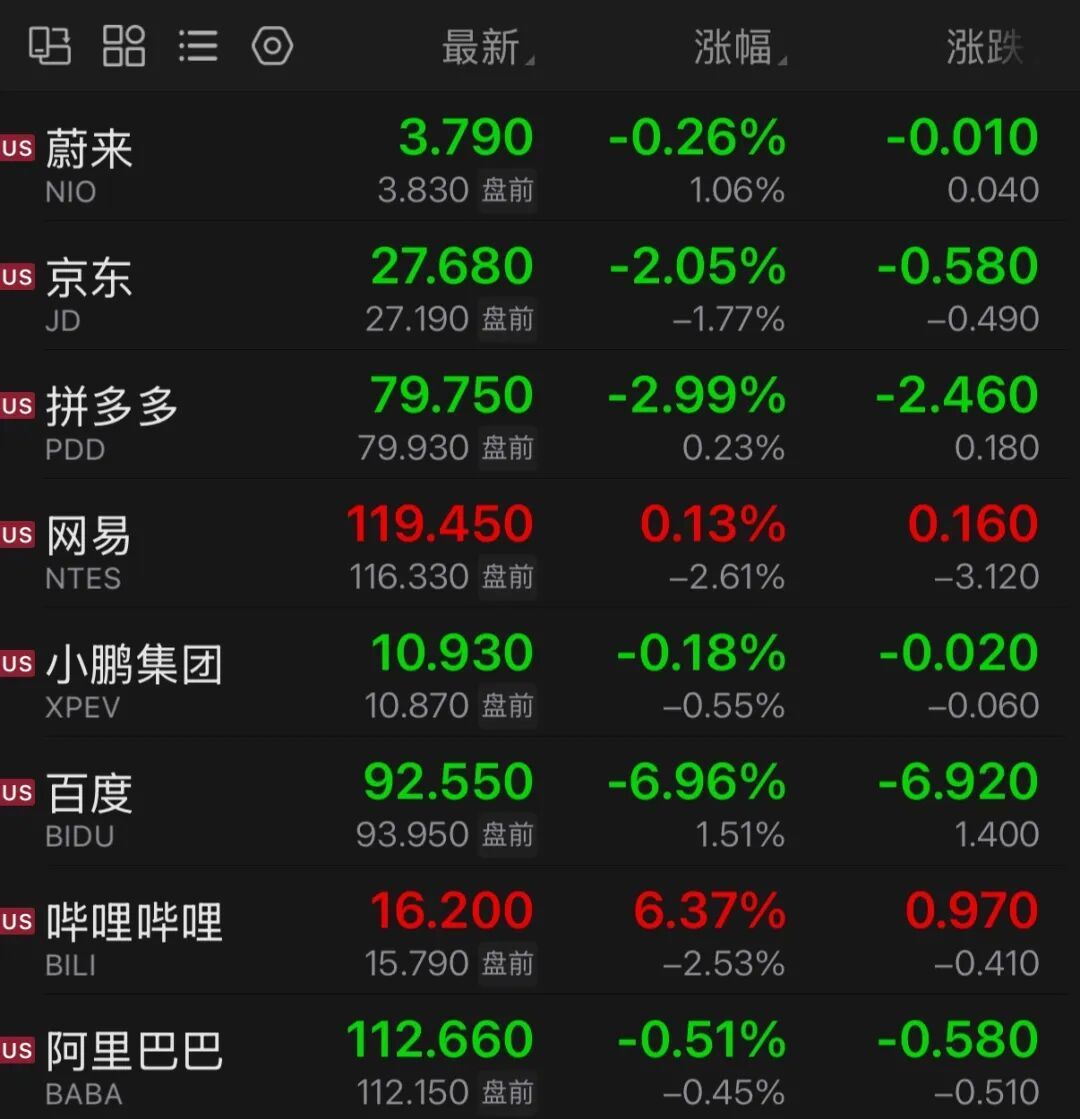Tap the split-panel layout icon

(x=49, y=46)
